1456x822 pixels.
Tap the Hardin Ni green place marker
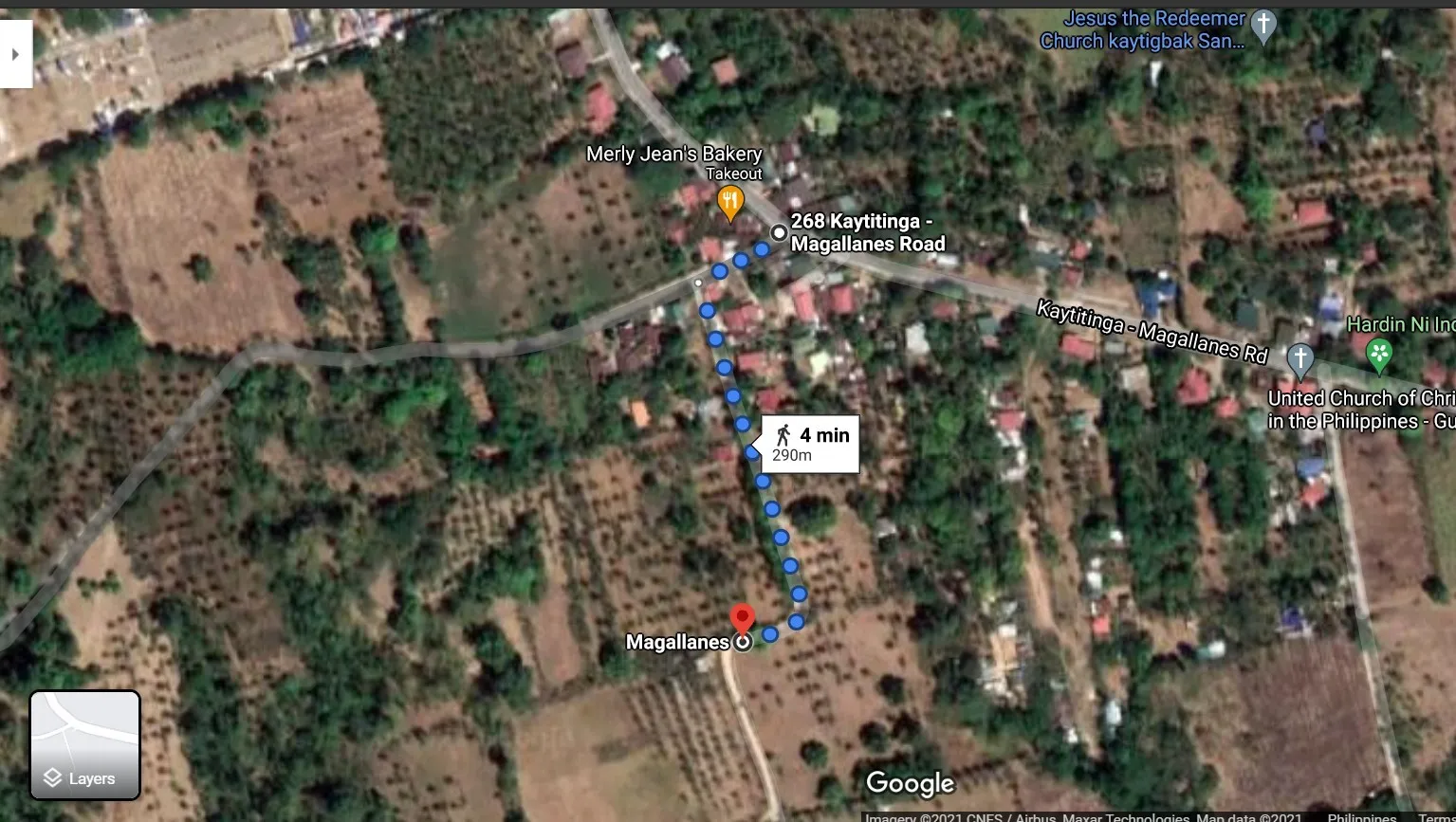point(1379,355)
